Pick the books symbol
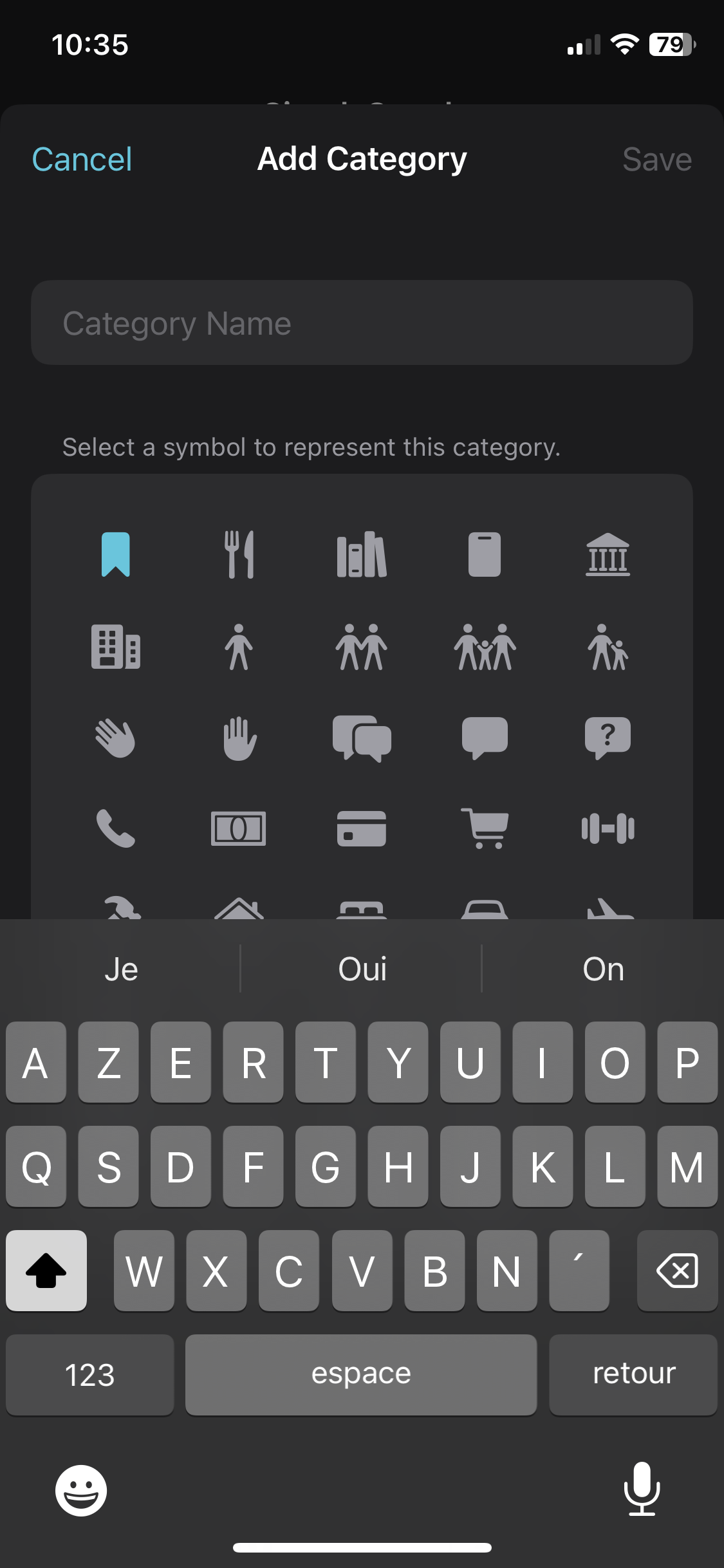The height and width of the screenshot is (1568, 724). point(362,554)
